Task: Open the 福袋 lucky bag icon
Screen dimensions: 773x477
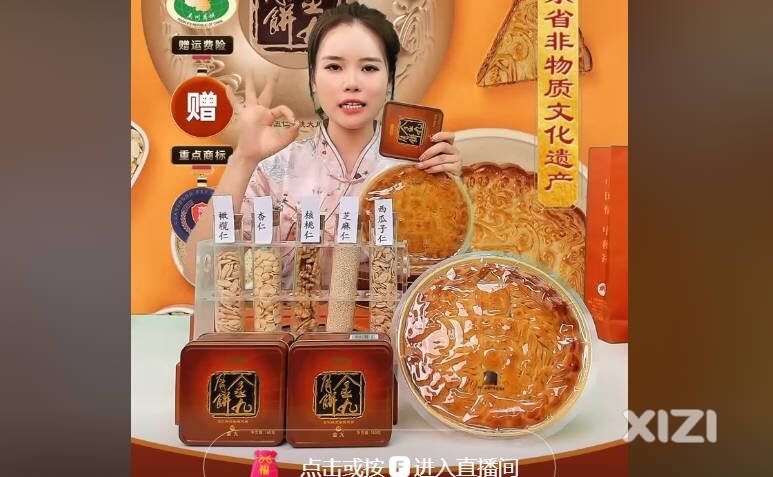Action: [x=265, y=464]
